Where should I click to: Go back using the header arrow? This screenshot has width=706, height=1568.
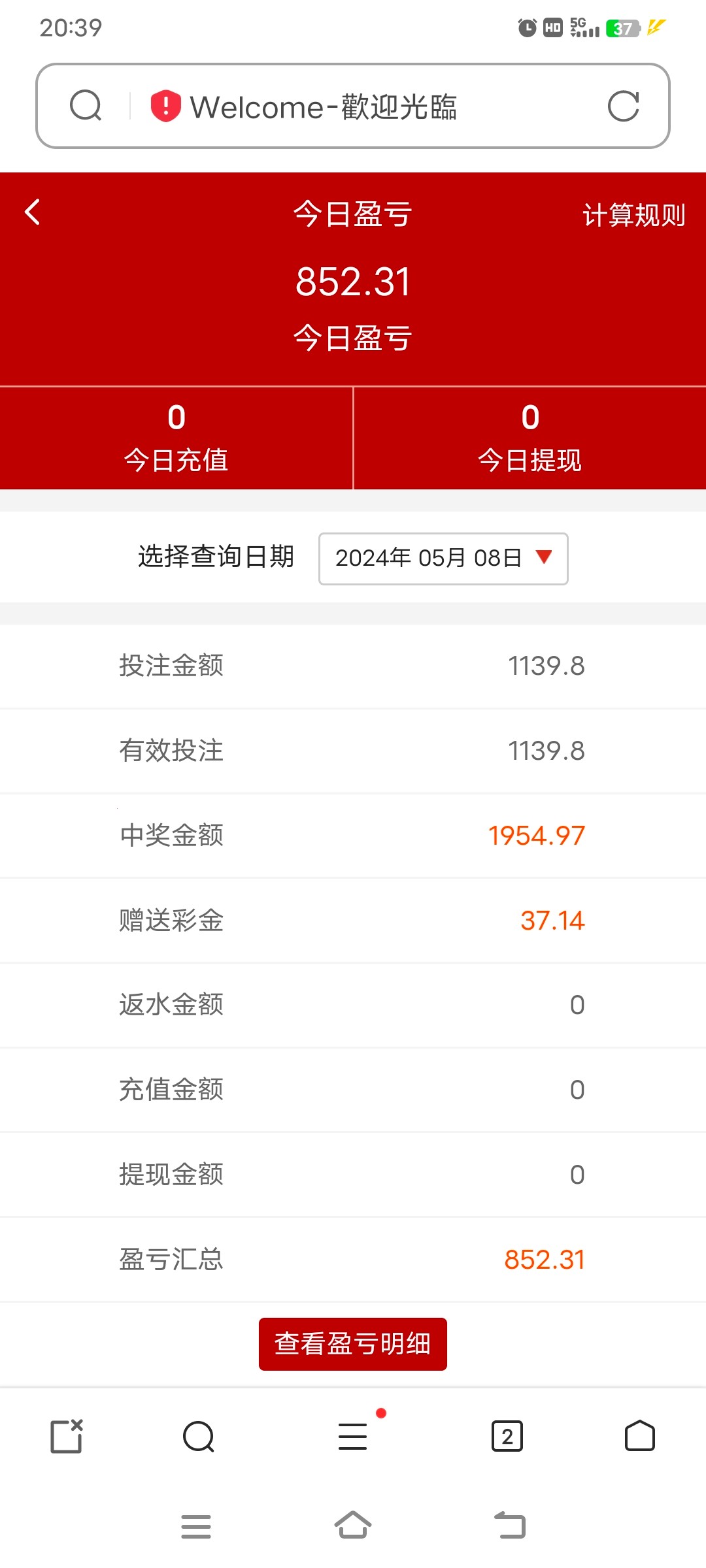tap(32, 212)
